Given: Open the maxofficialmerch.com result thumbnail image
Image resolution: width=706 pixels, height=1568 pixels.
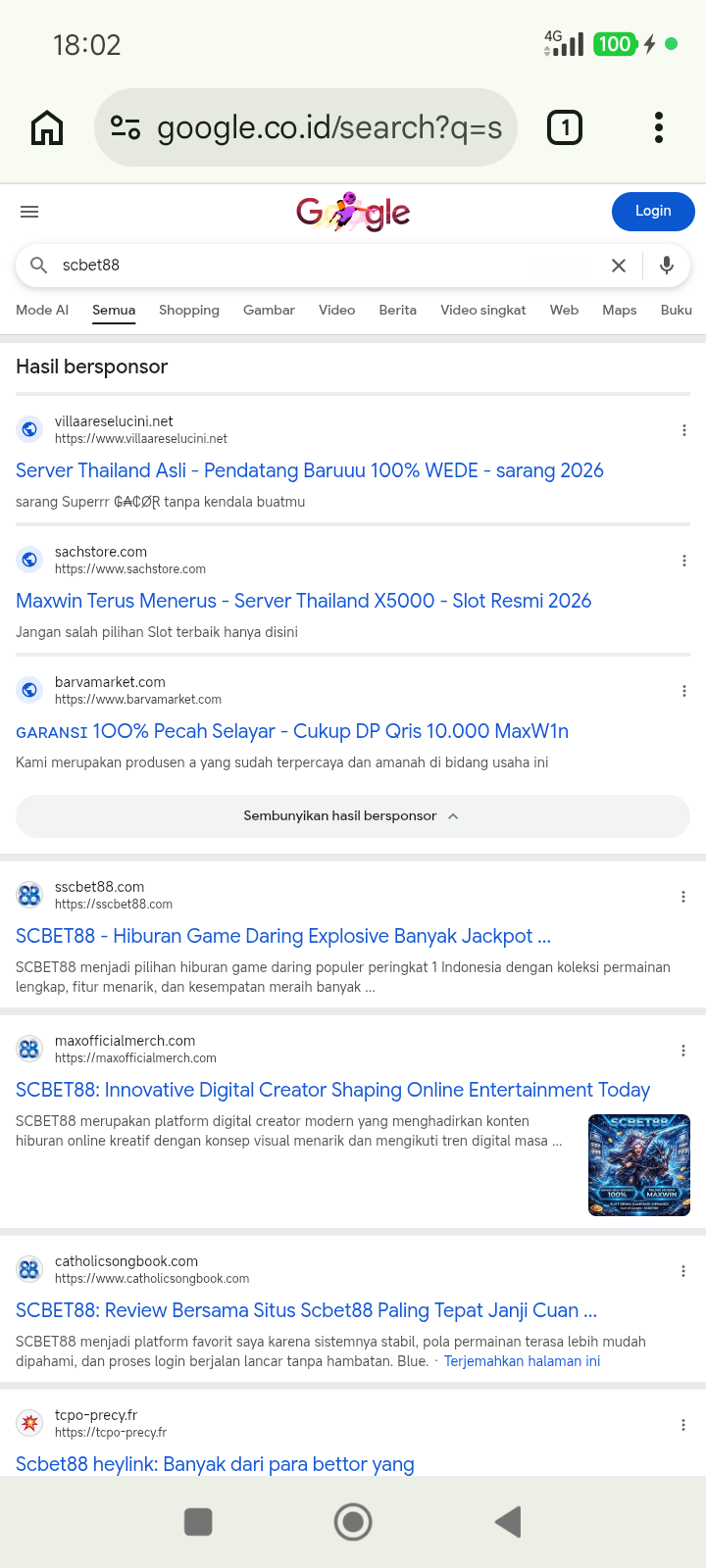Looking at the screenshot, I should pyautogui.click(x=639, y=1165).
